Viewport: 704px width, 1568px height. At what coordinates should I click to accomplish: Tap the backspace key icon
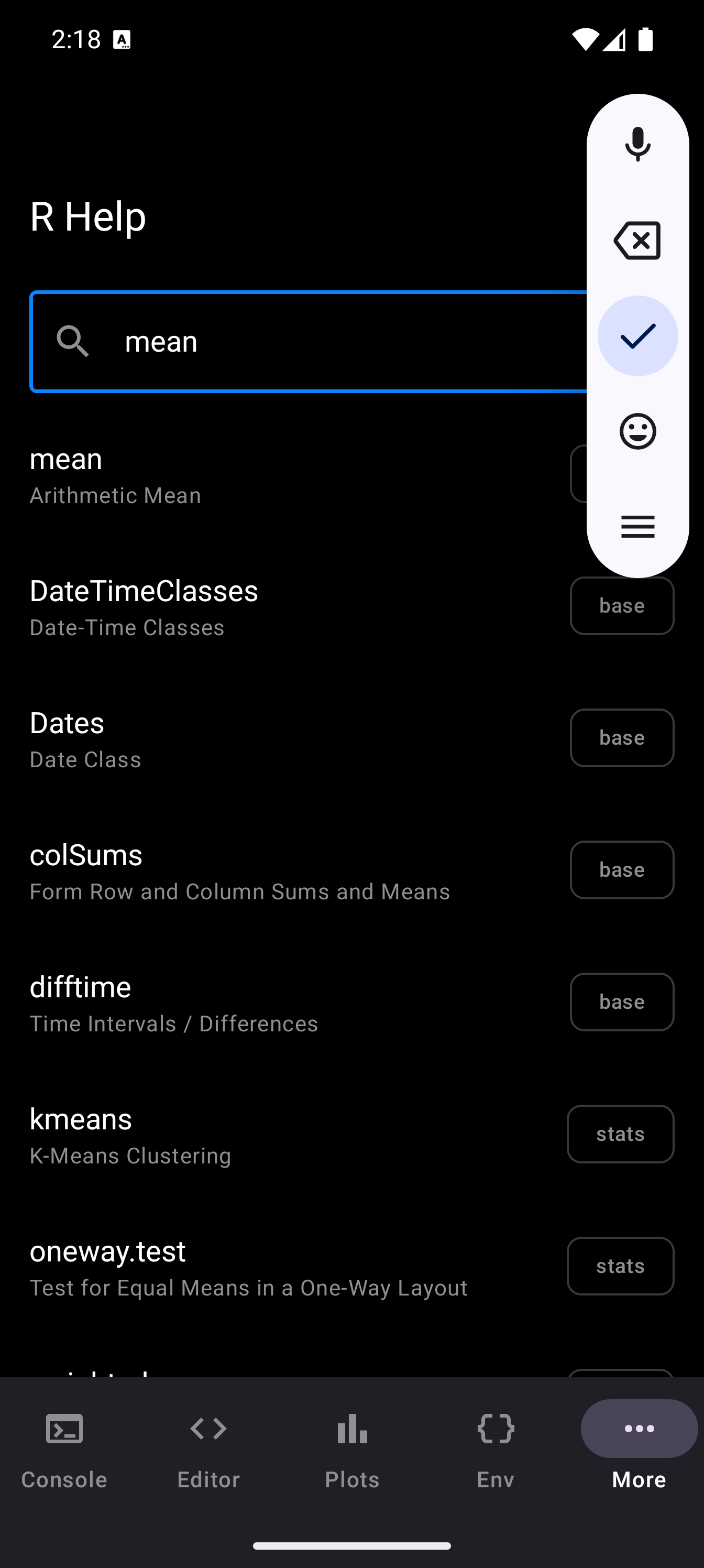tap(637, 241)
